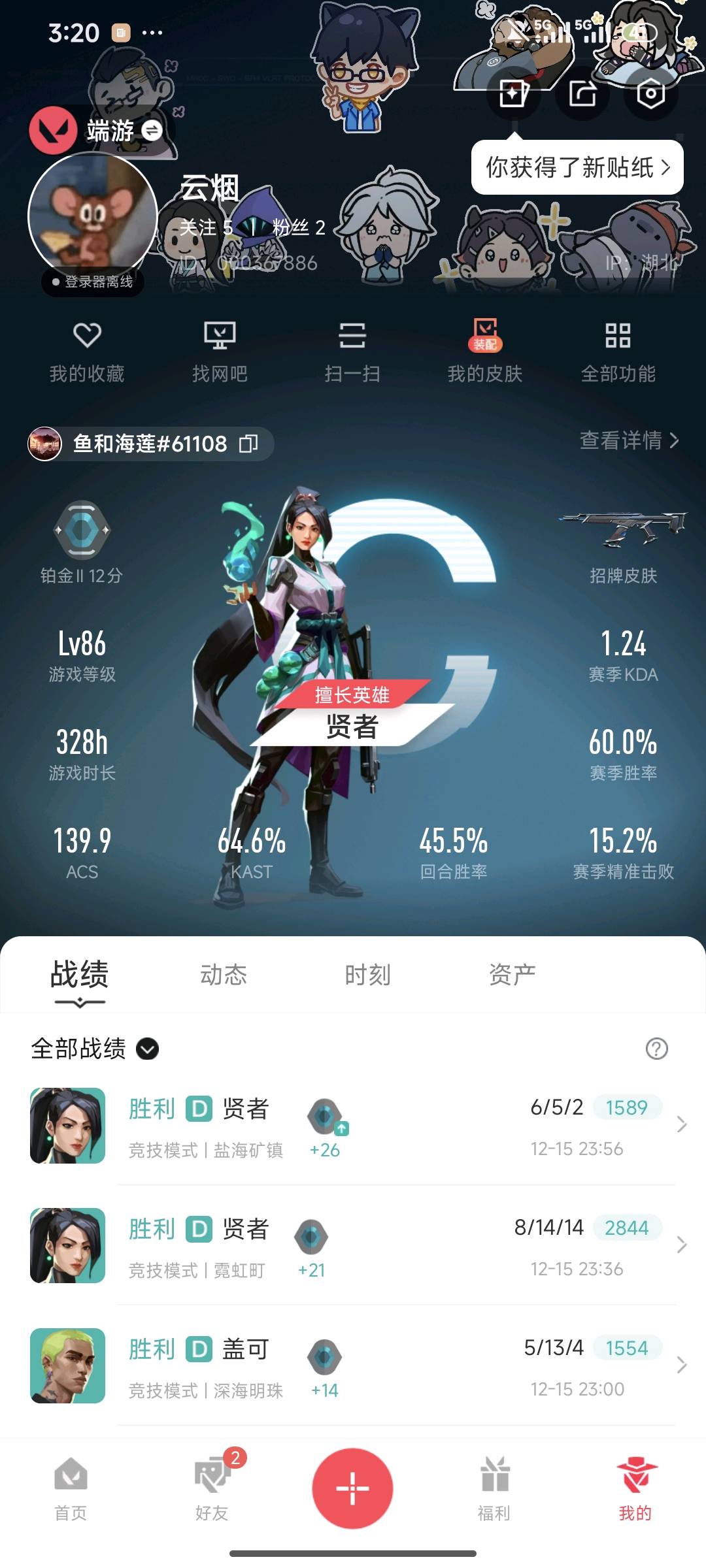Go to the 好友 friends tab
The height and width of the screenshot is (1568, 706).
[x=212, y=1488]
